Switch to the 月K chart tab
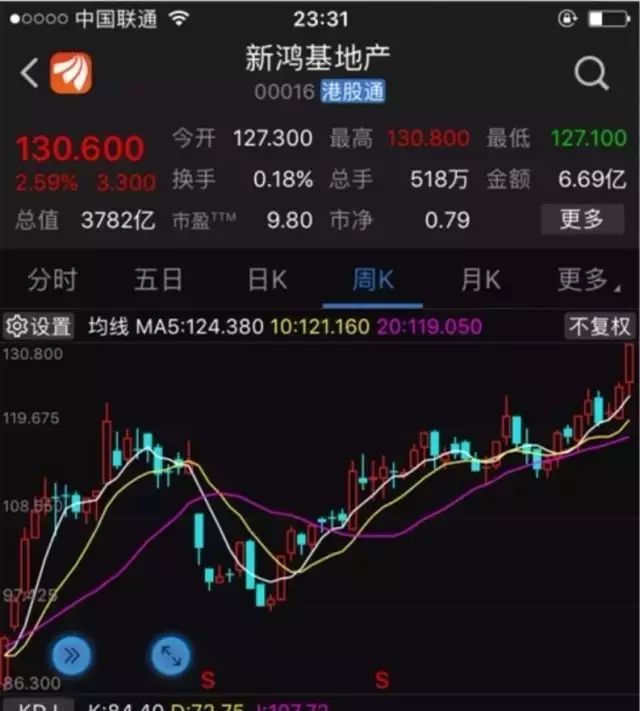 [480, 280]
